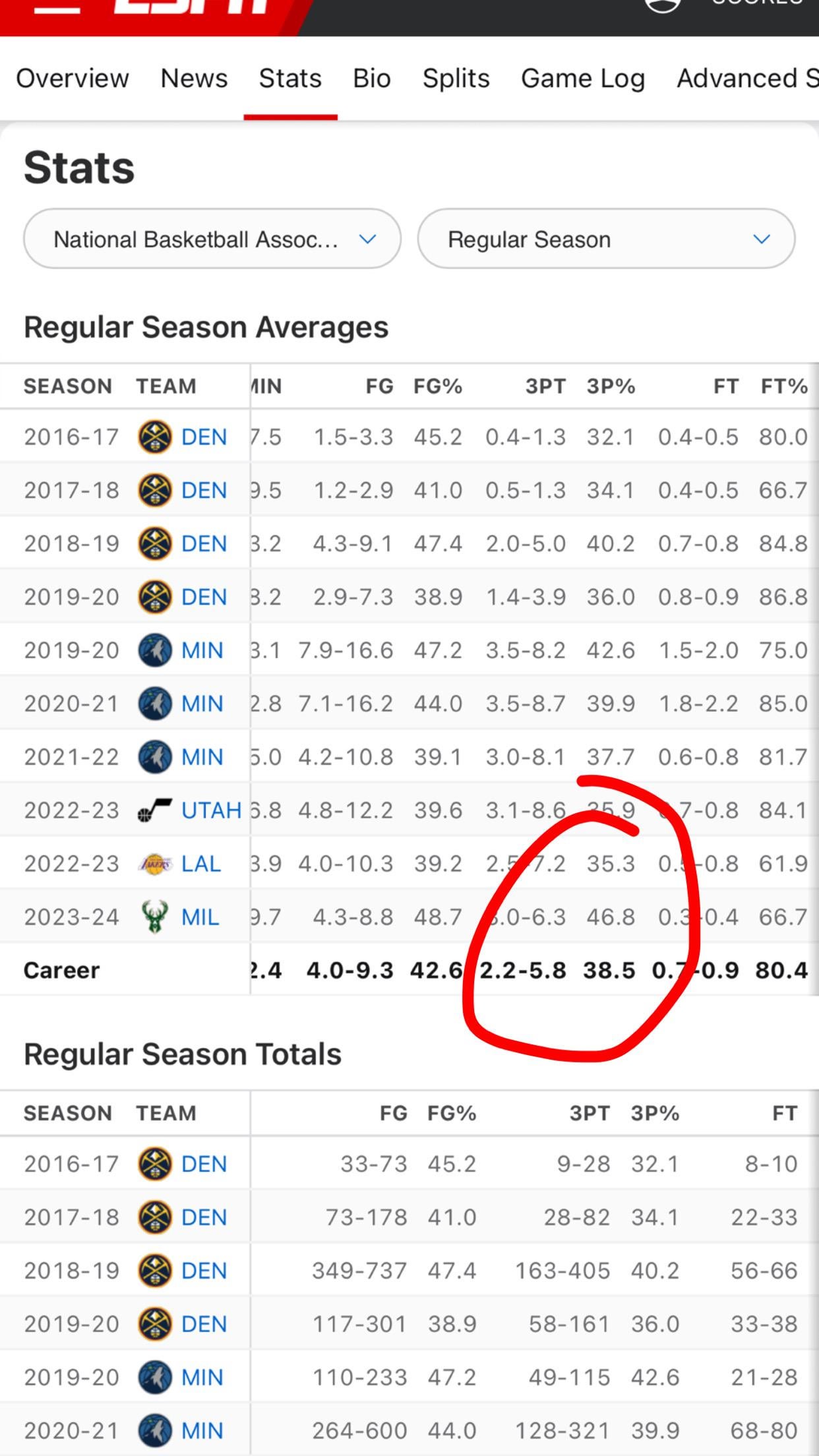The height and width of the screenshot is (1456, 819).
Task: Go to the Bio tab
Action: [372, 78]
